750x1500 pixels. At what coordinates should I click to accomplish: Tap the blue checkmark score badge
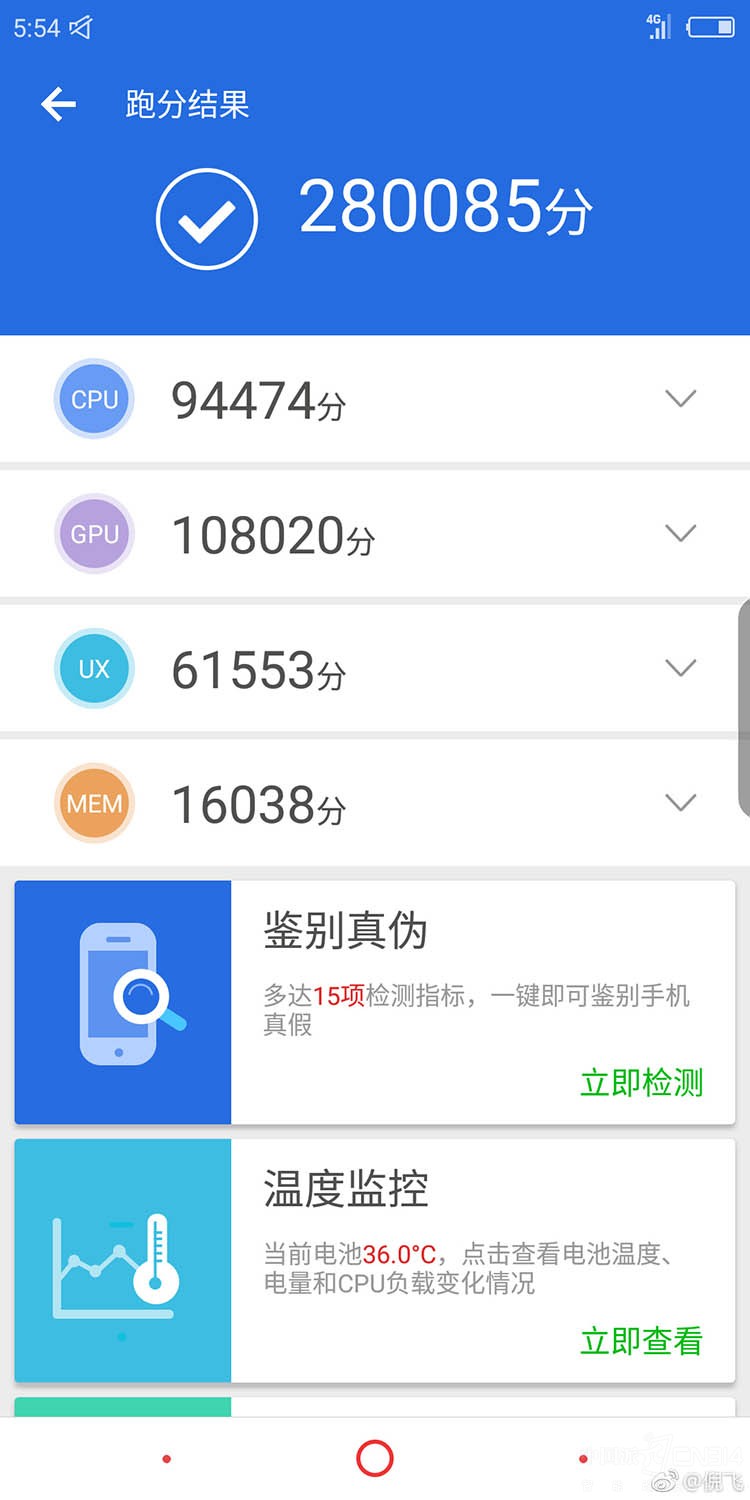pos(205,217)
